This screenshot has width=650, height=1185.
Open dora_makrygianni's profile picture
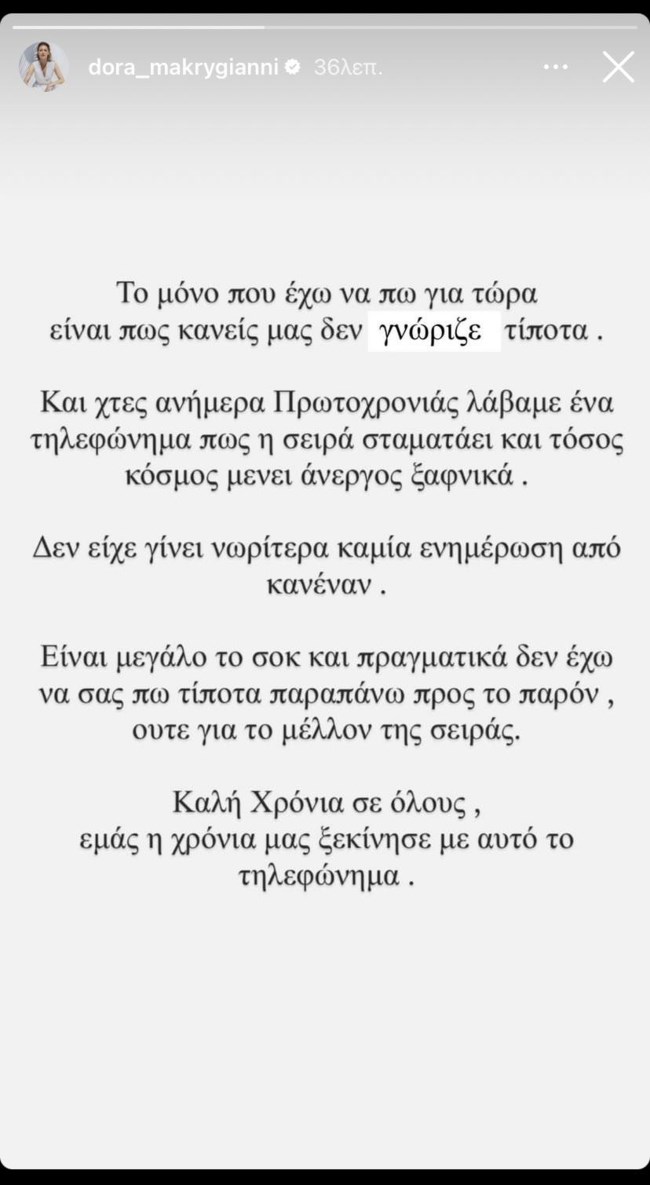44,68
